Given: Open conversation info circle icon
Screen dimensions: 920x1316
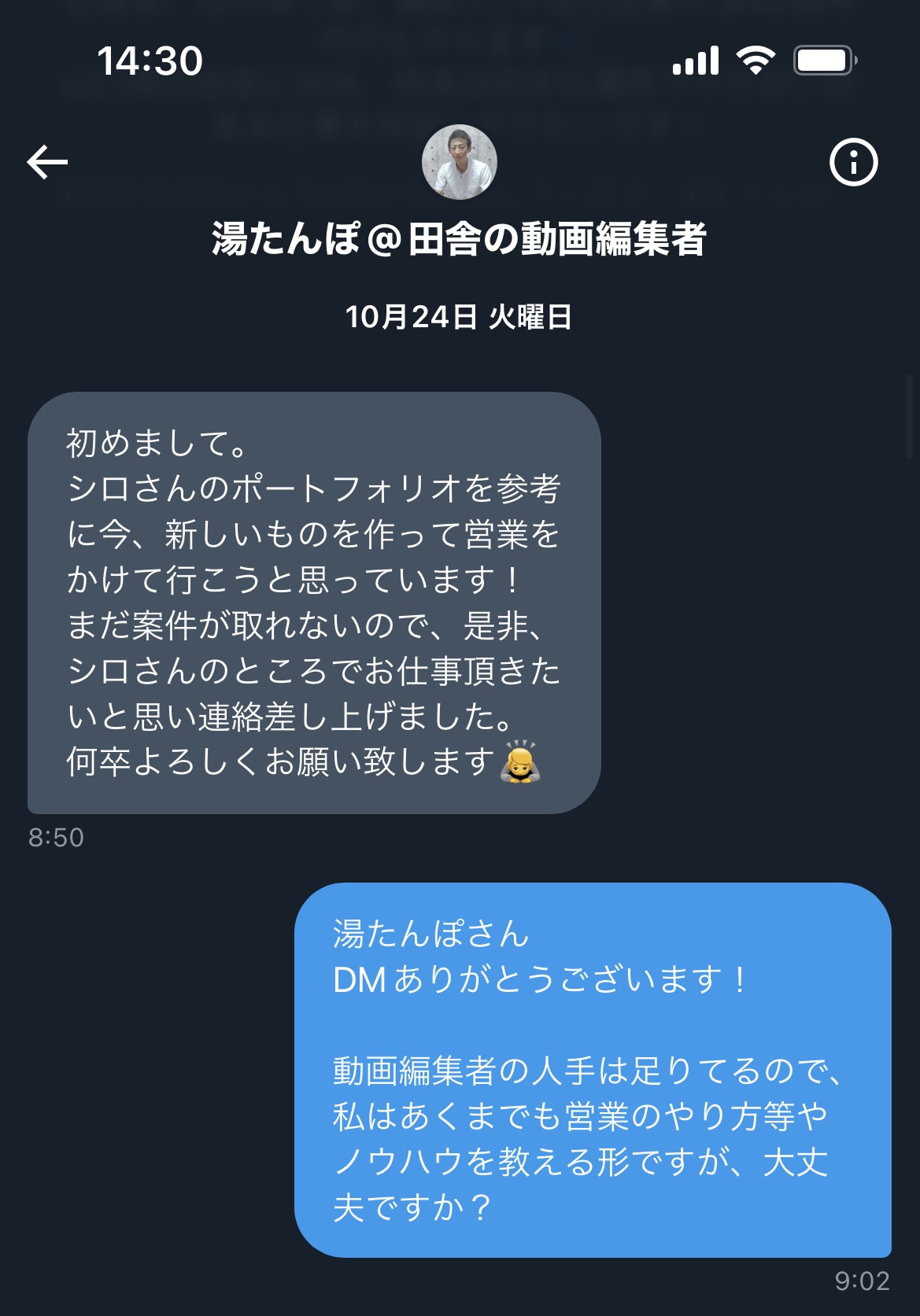Looking at the screenshot, I should click(853, 162).
